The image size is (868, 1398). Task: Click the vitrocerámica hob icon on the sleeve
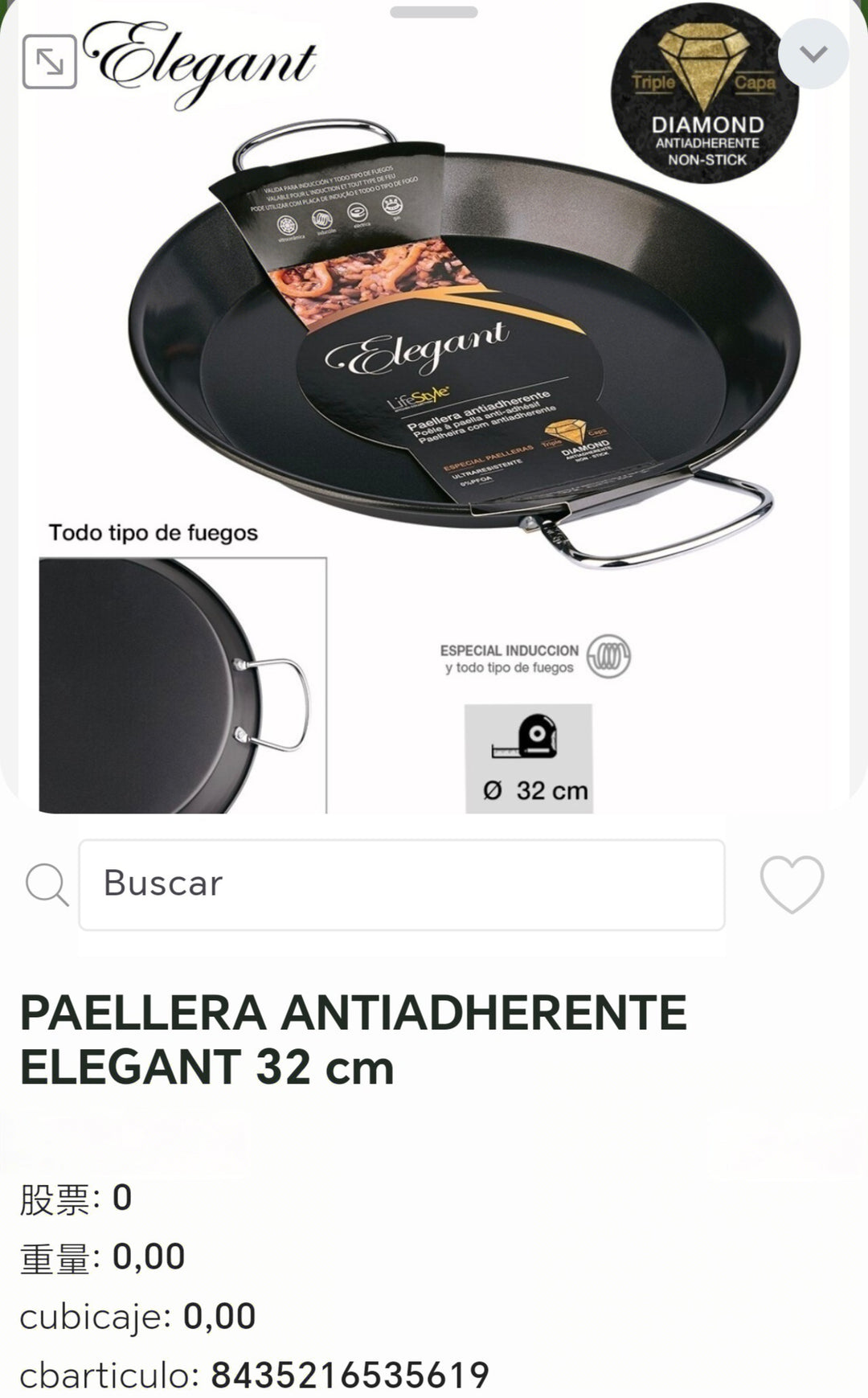[286, 223]
